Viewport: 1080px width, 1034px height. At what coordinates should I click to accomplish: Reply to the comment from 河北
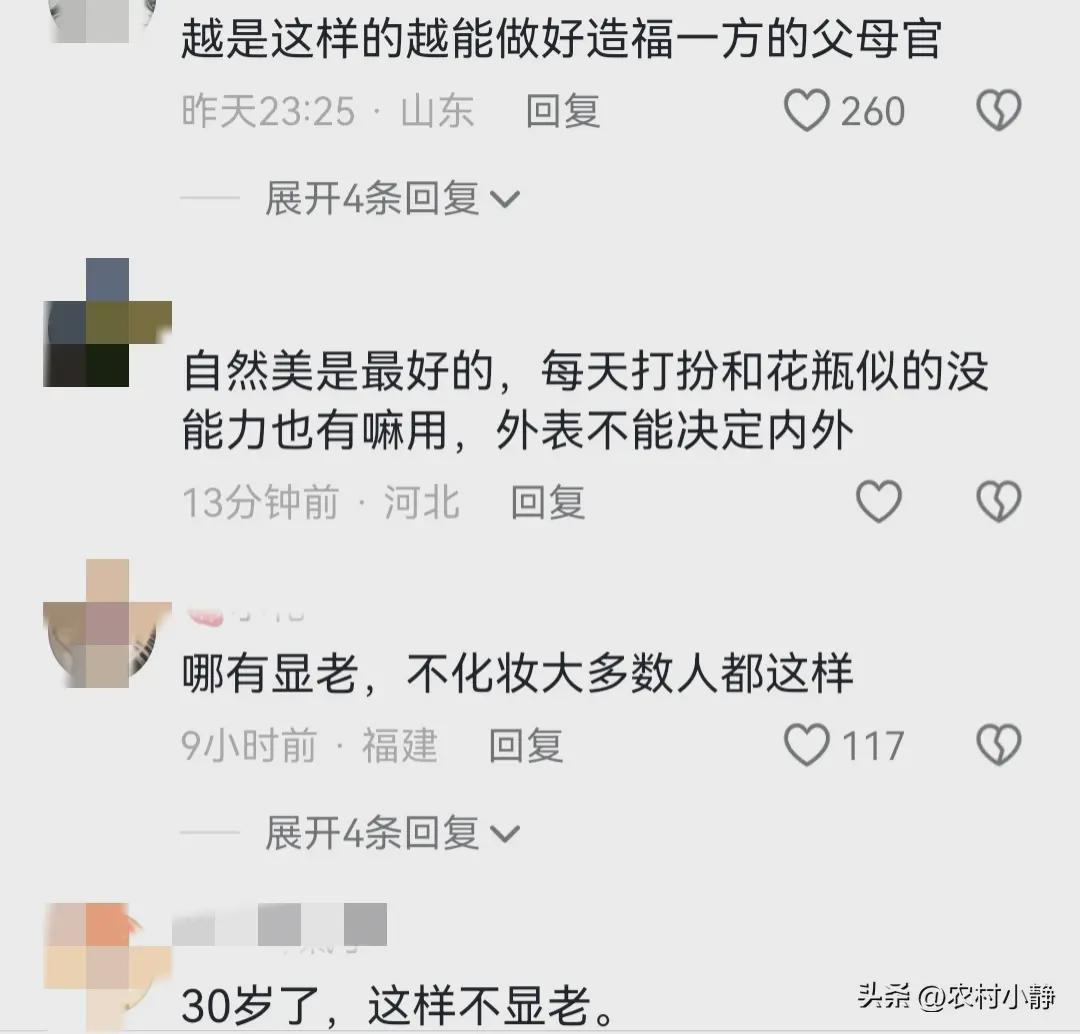point(547,502)
